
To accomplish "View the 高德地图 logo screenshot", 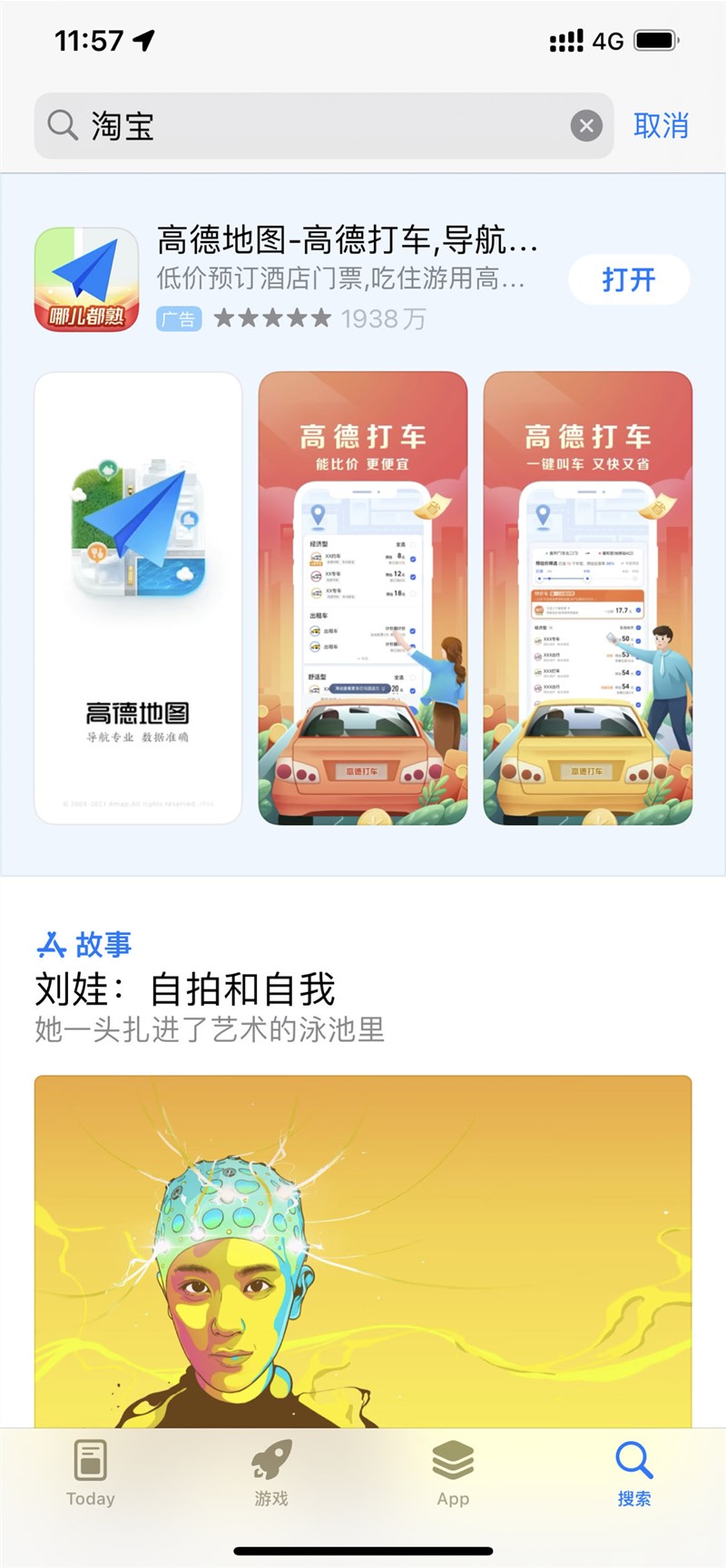I will click(x=138, y=597).
